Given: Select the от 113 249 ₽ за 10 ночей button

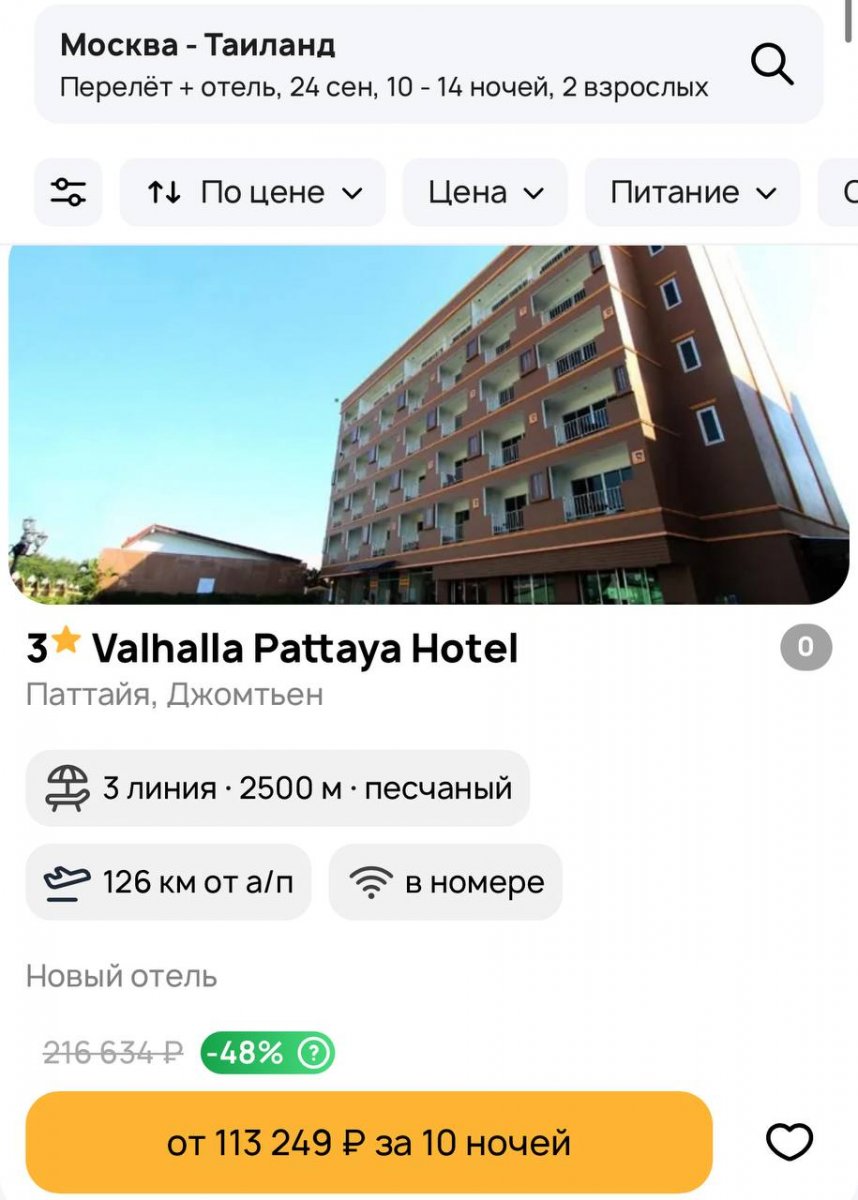Looking at the screenshot, I should tap(368, 1142).
